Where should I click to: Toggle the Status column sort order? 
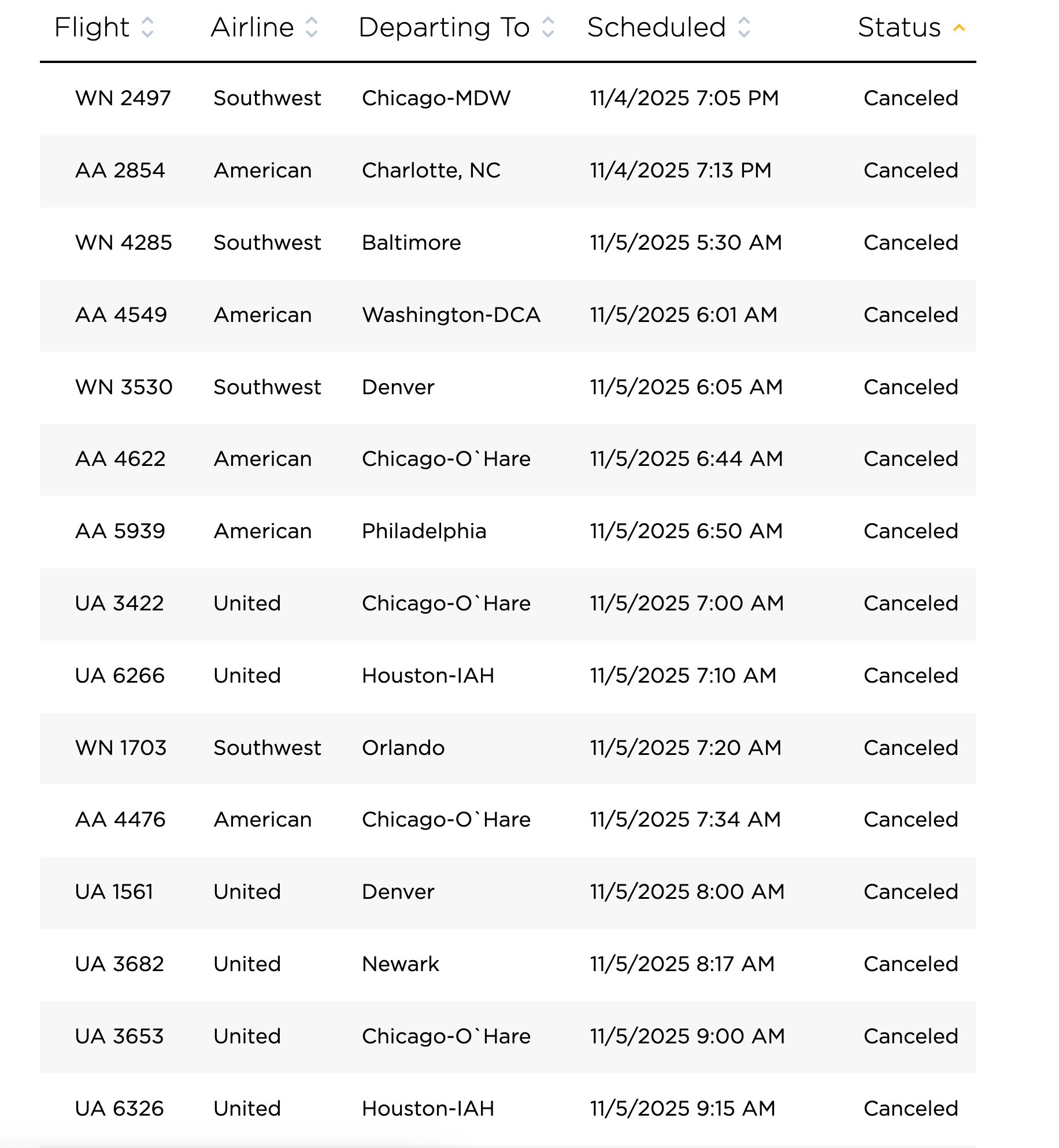pos(911,28)
